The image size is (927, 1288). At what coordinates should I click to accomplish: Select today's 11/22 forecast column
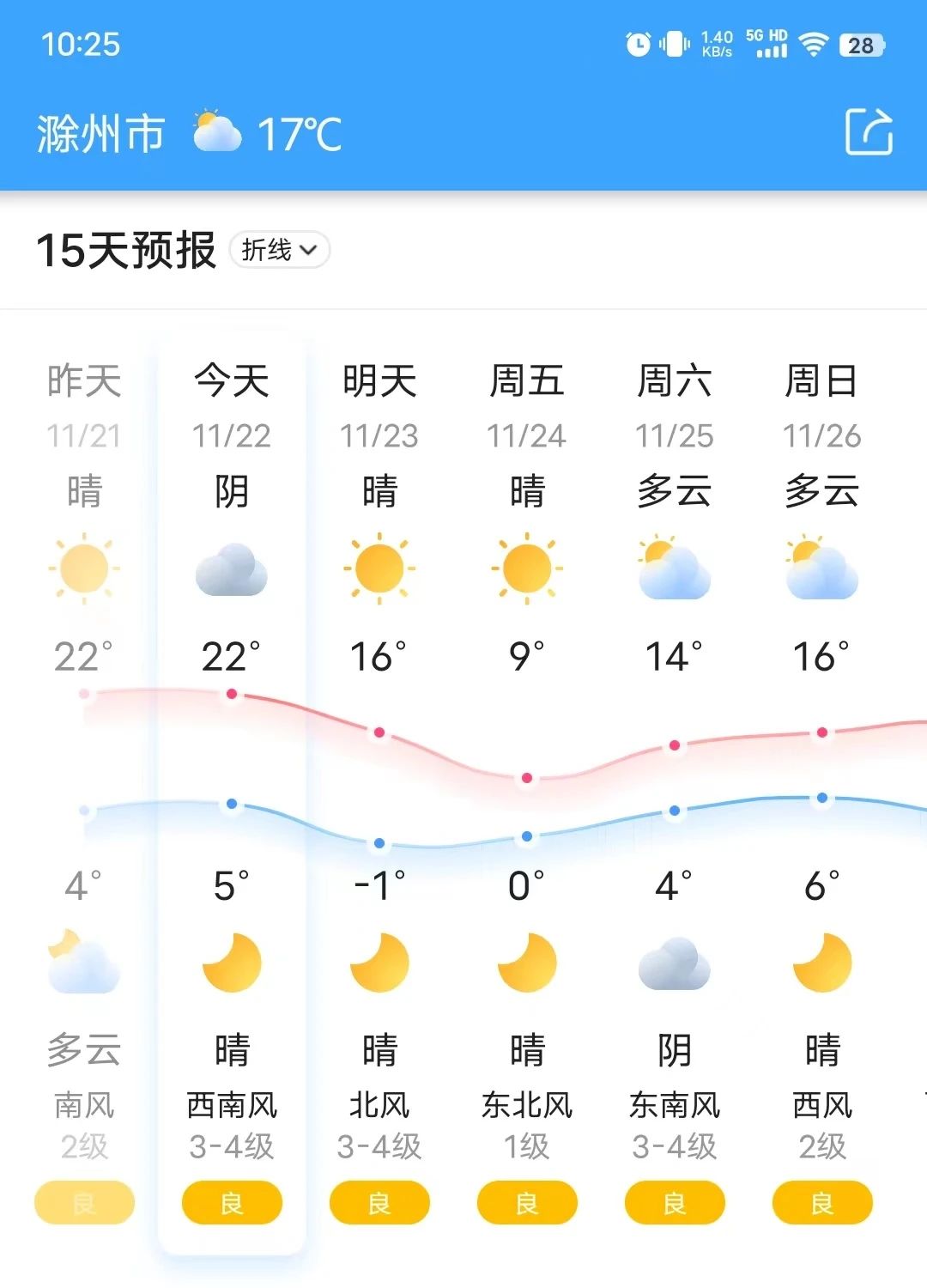pos(232,794)
